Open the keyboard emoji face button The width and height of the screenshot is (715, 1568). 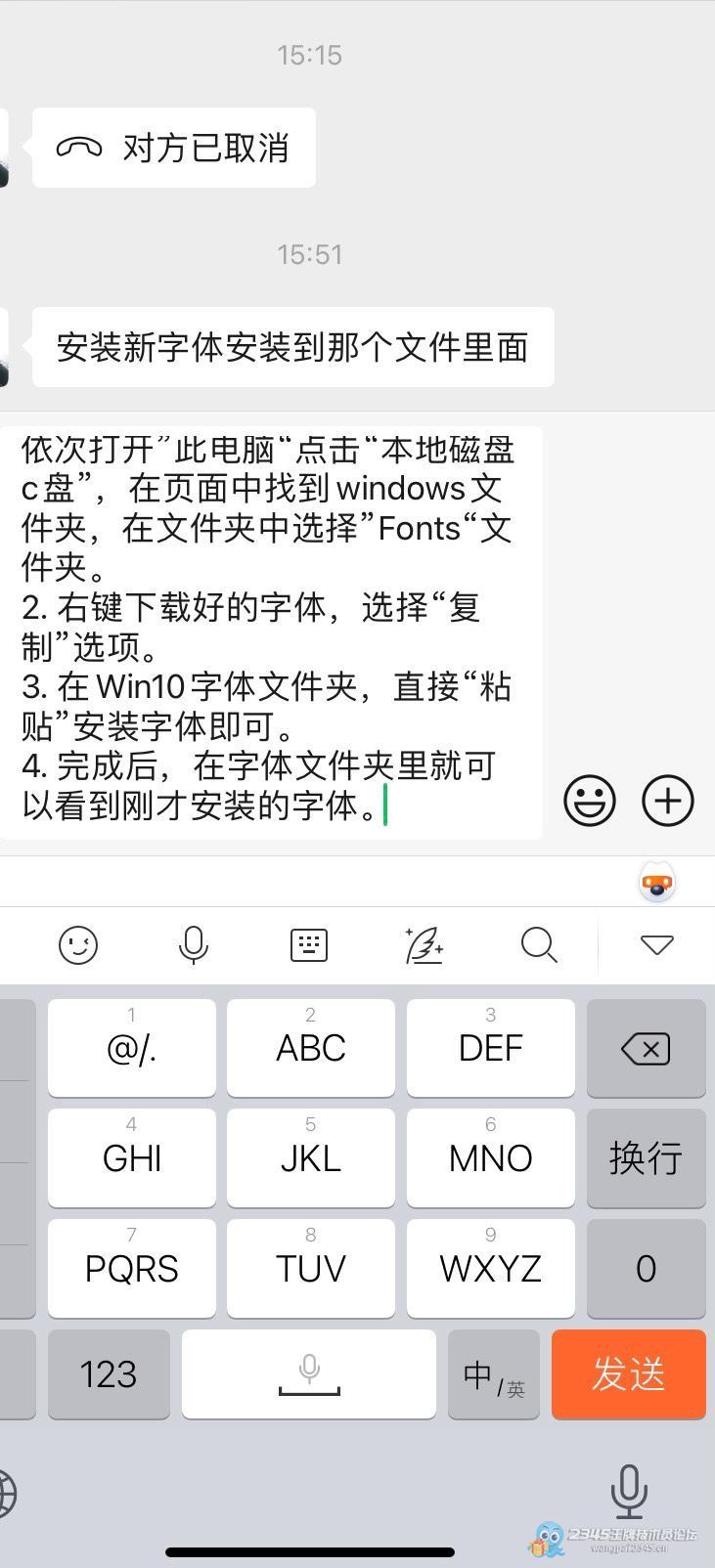tap(78, 945)
